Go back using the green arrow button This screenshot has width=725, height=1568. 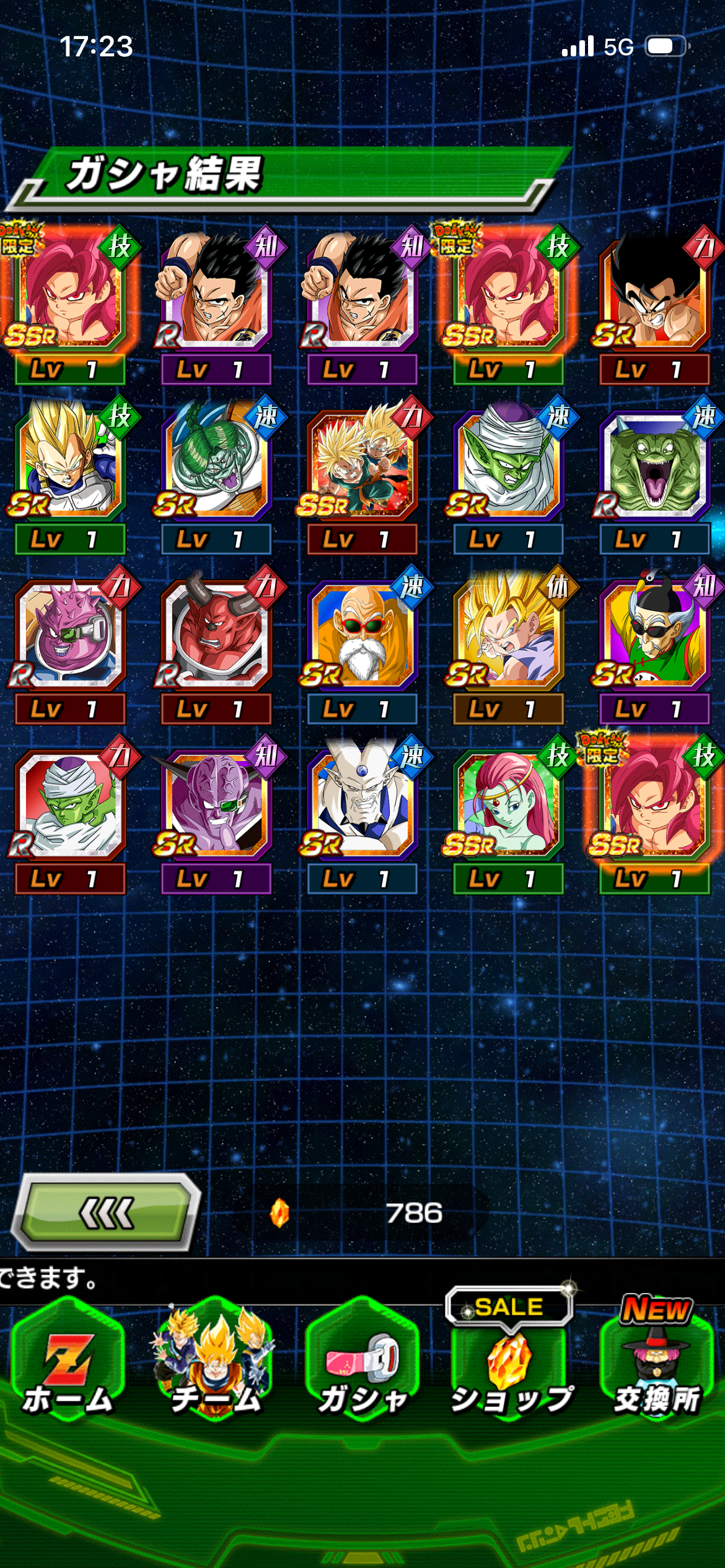tap(107, 1213)
